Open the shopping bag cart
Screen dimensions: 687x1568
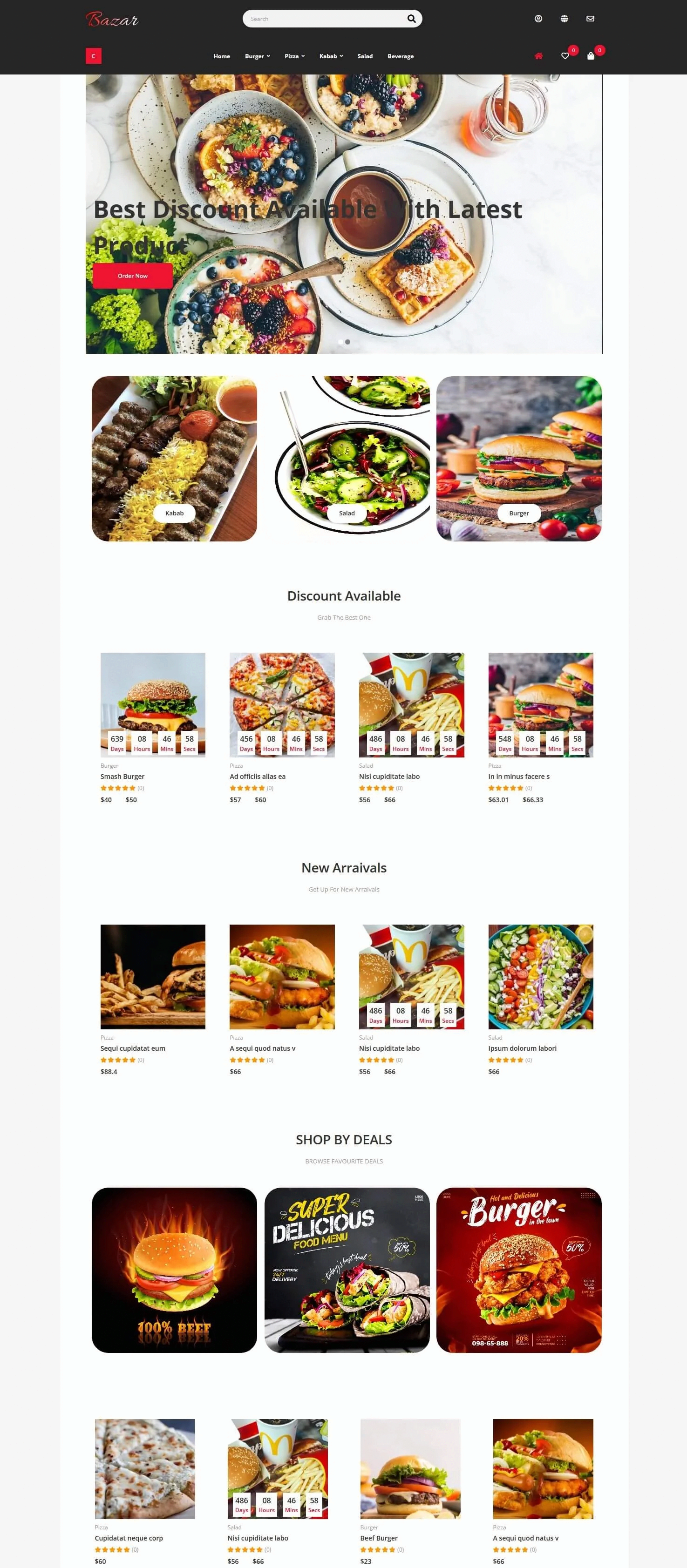tap(591, 56)
